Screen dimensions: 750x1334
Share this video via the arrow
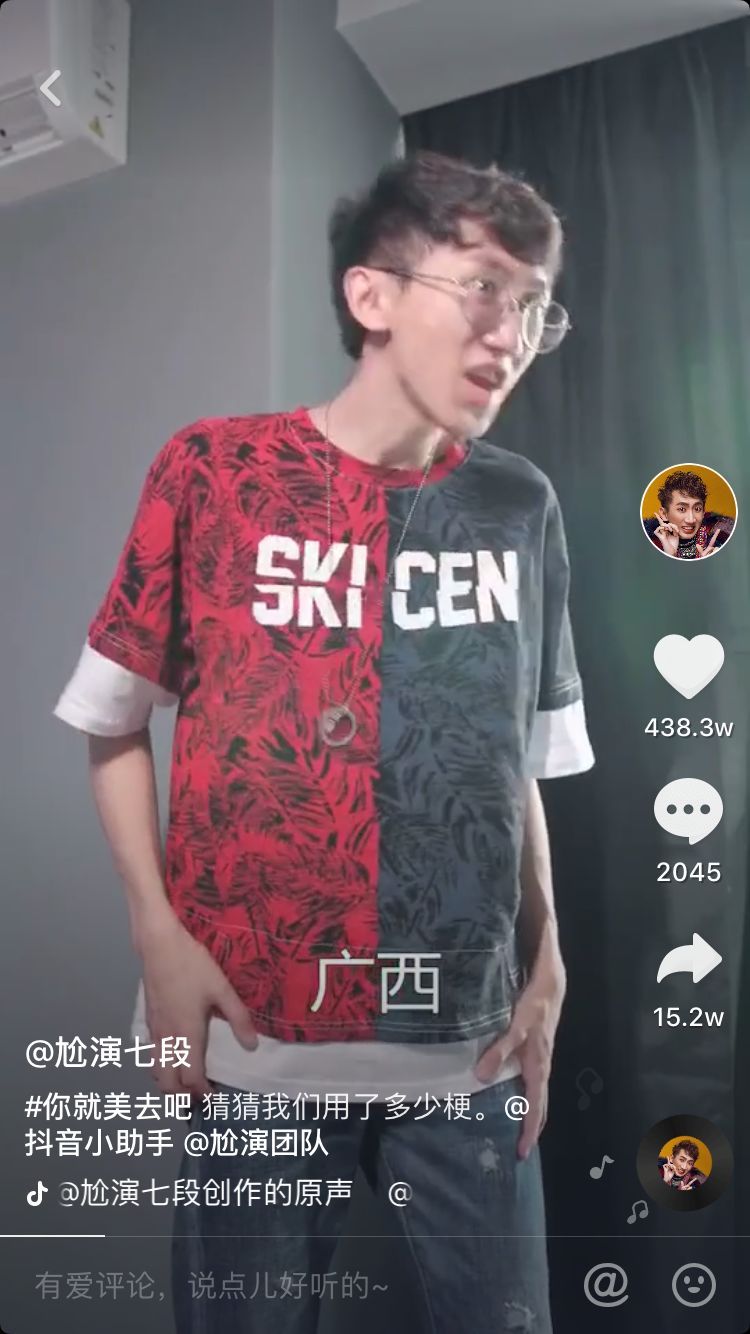[688, 960]
